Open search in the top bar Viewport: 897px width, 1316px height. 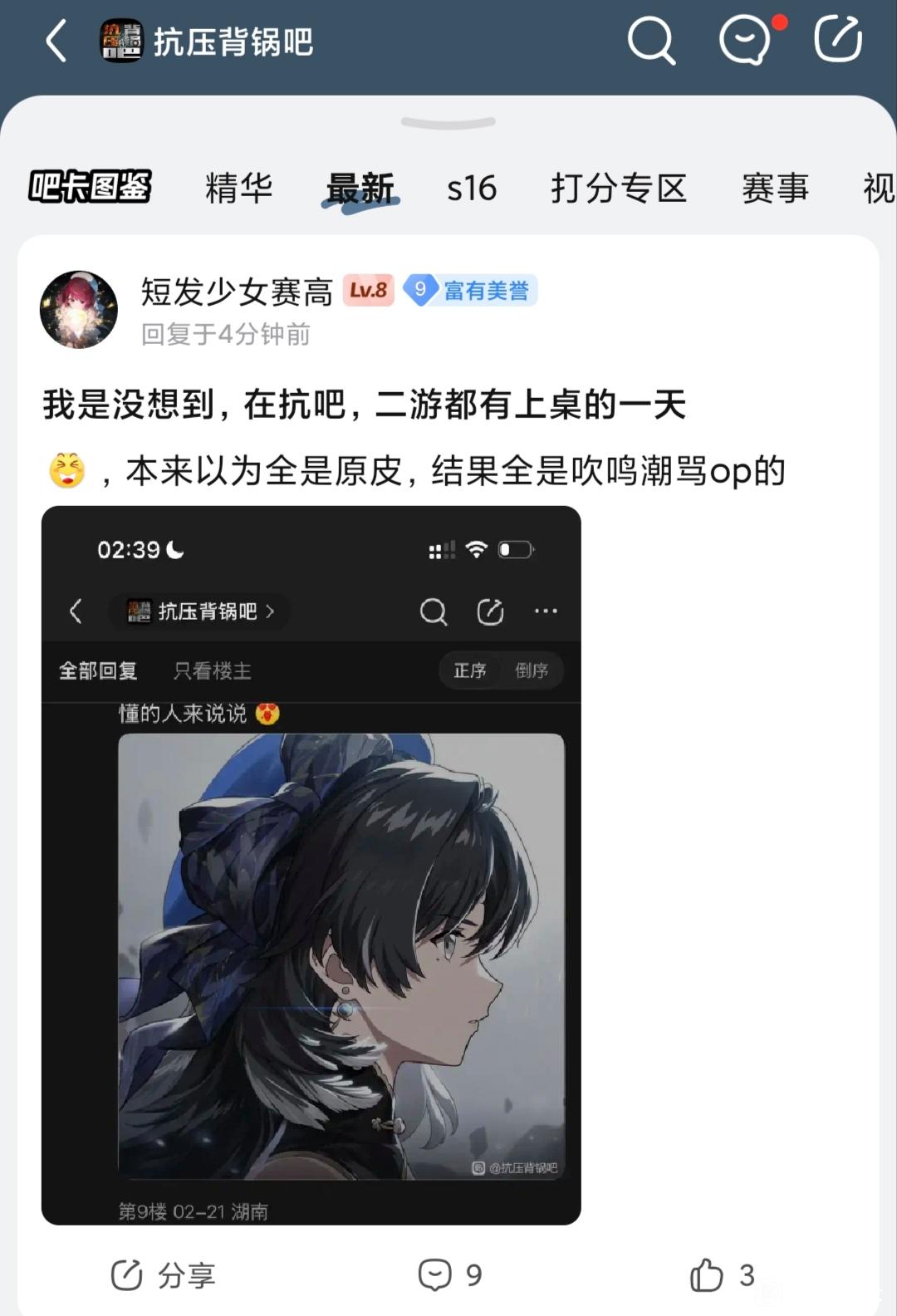click(651, 40)
